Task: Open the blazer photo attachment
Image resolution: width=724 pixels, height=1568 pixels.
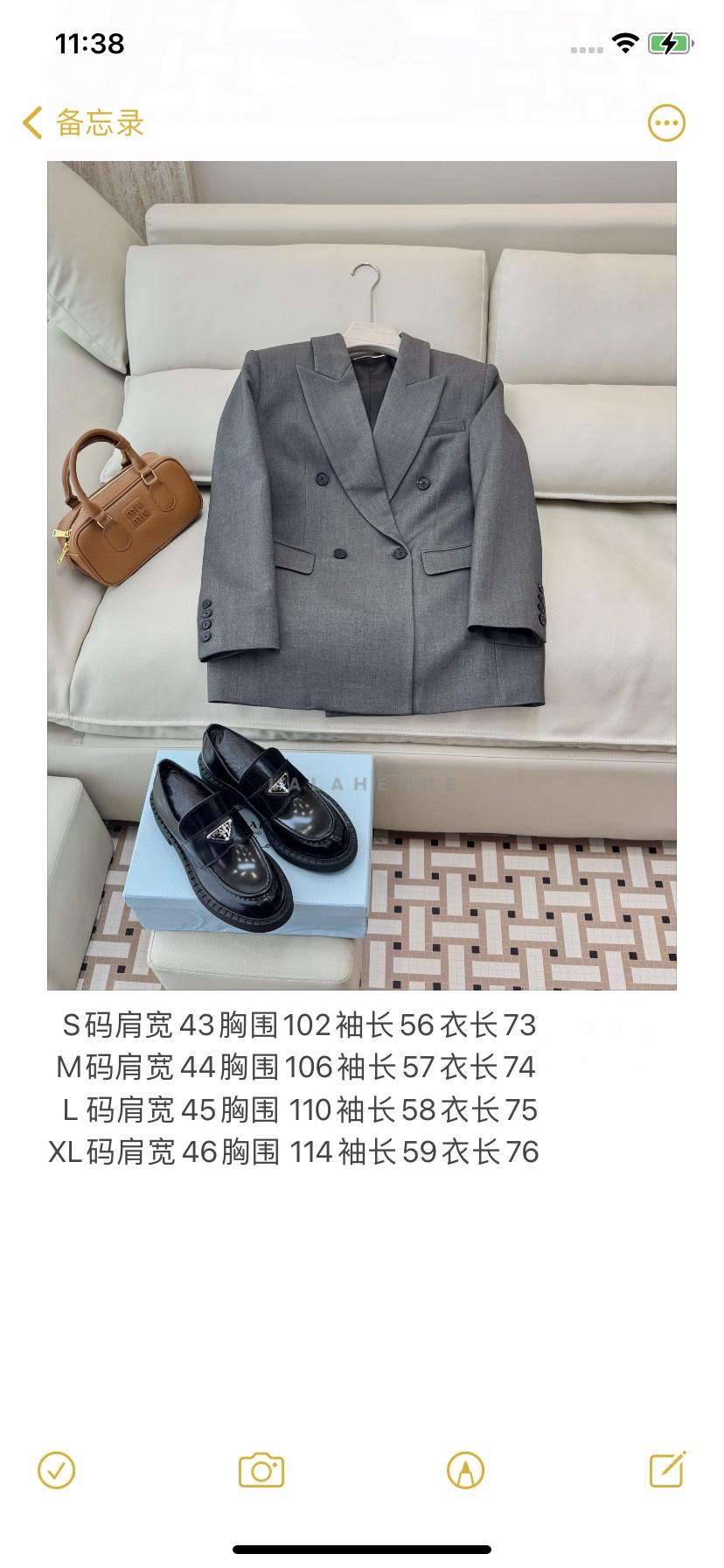Action: 362,575
